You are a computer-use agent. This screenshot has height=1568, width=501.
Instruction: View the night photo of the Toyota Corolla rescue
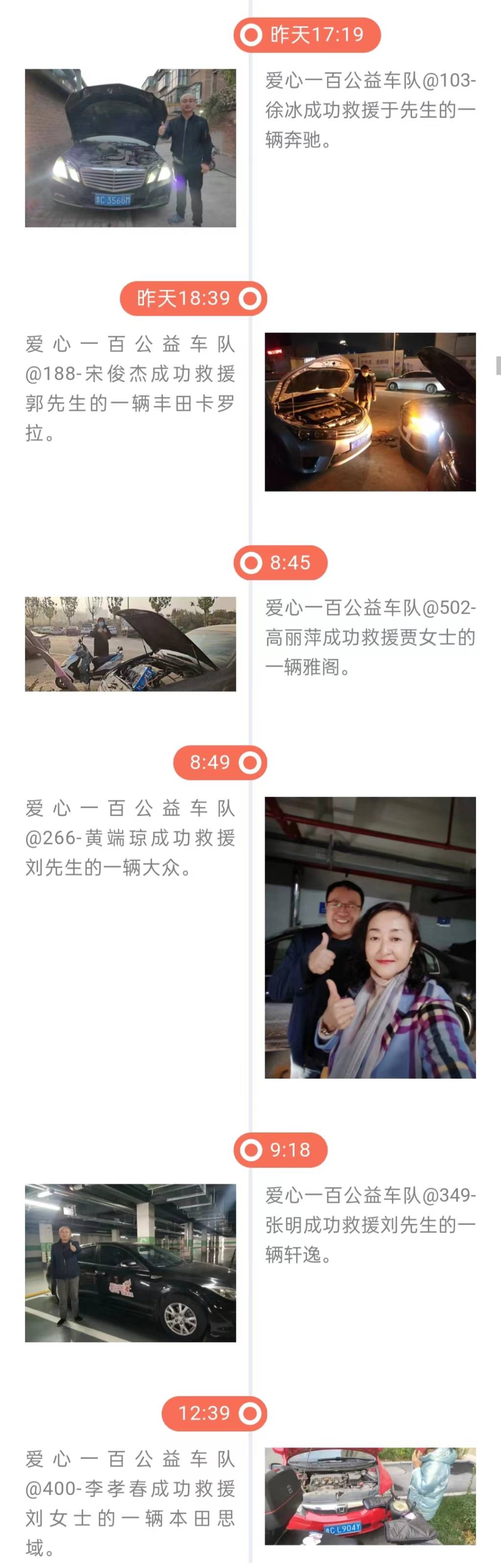tap(370, 411)
